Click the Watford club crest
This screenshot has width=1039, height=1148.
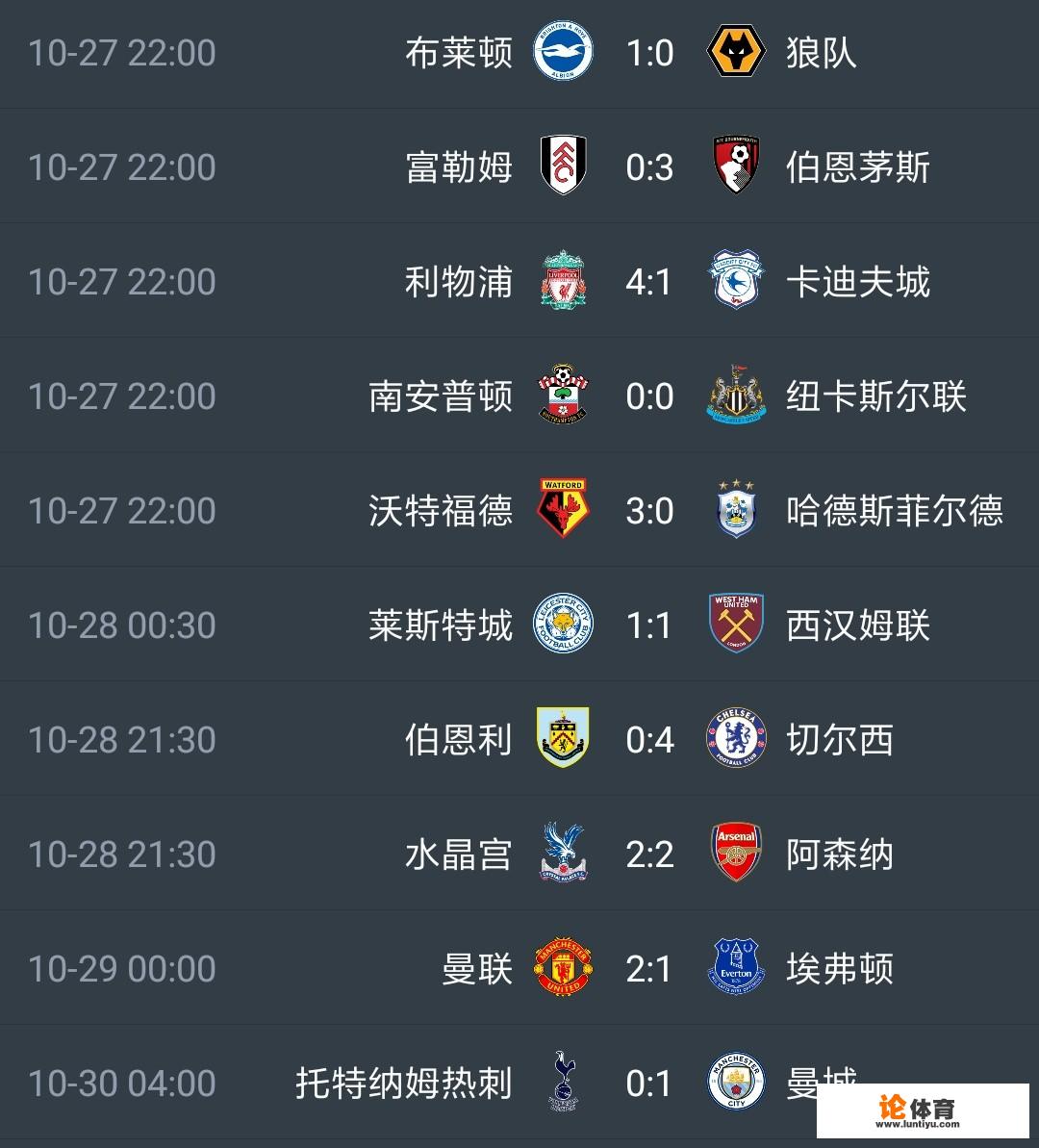point(563,509)
